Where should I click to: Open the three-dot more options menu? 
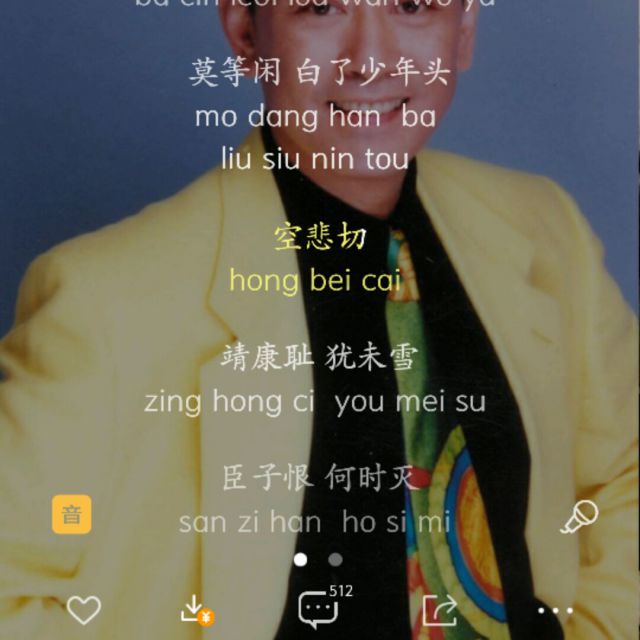click(555, 610)
